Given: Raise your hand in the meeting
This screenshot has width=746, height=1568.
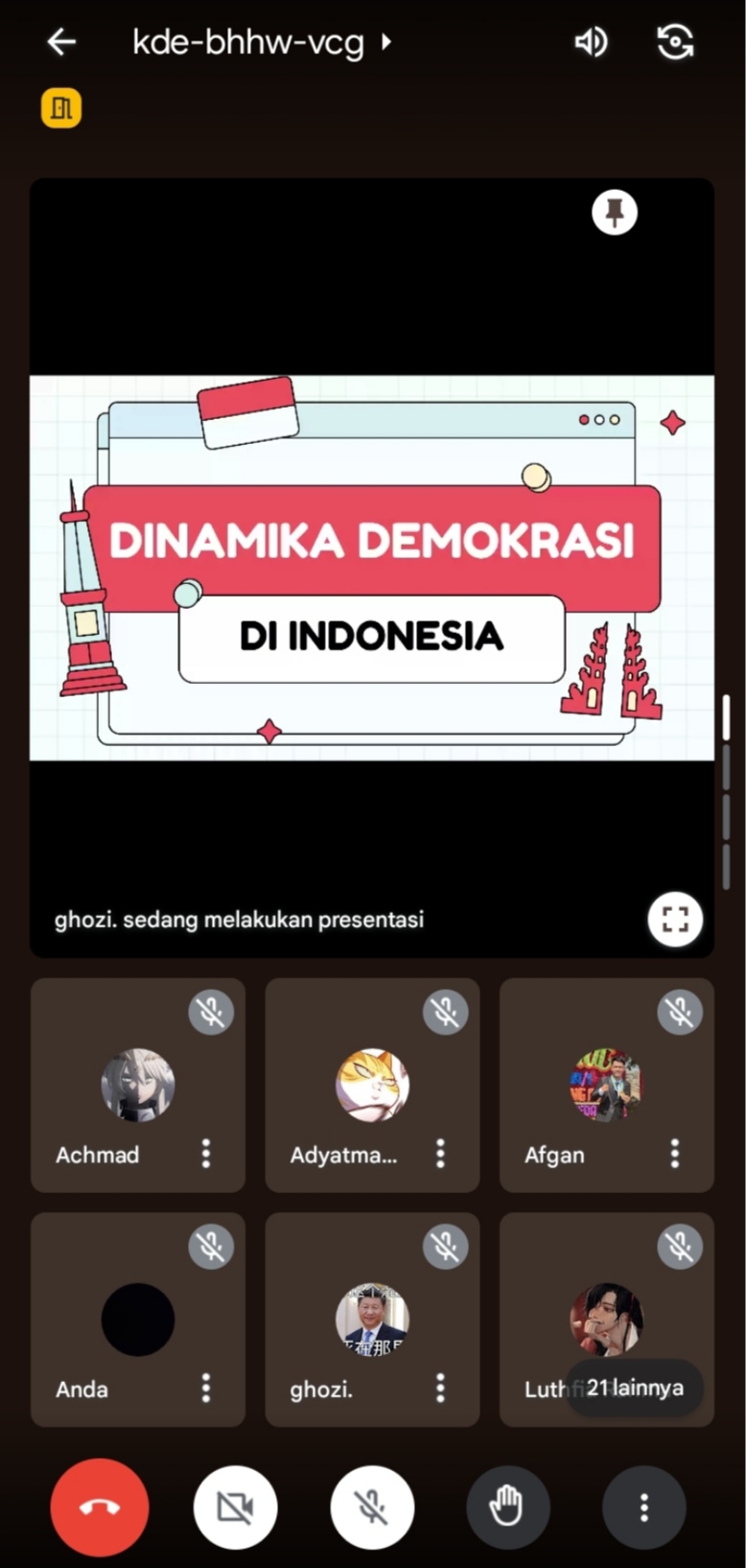Looking at the screenshot, I should coord(507,1508).
